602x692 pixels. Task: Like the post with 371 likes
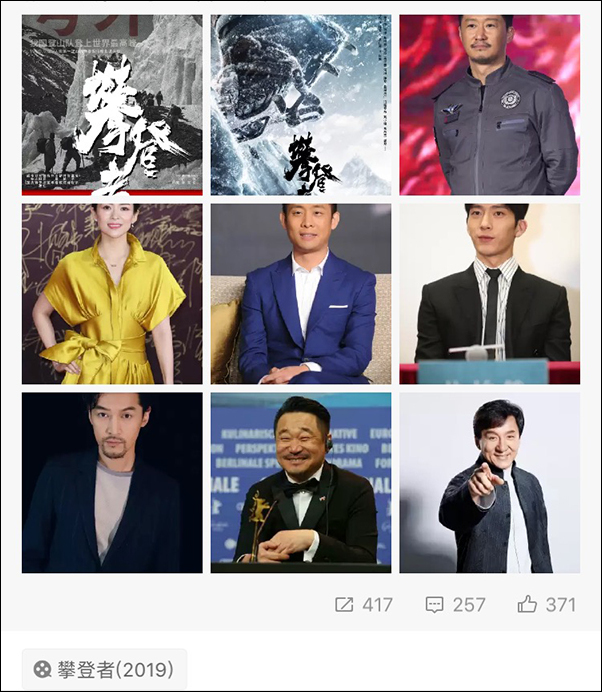coord(547,604)
